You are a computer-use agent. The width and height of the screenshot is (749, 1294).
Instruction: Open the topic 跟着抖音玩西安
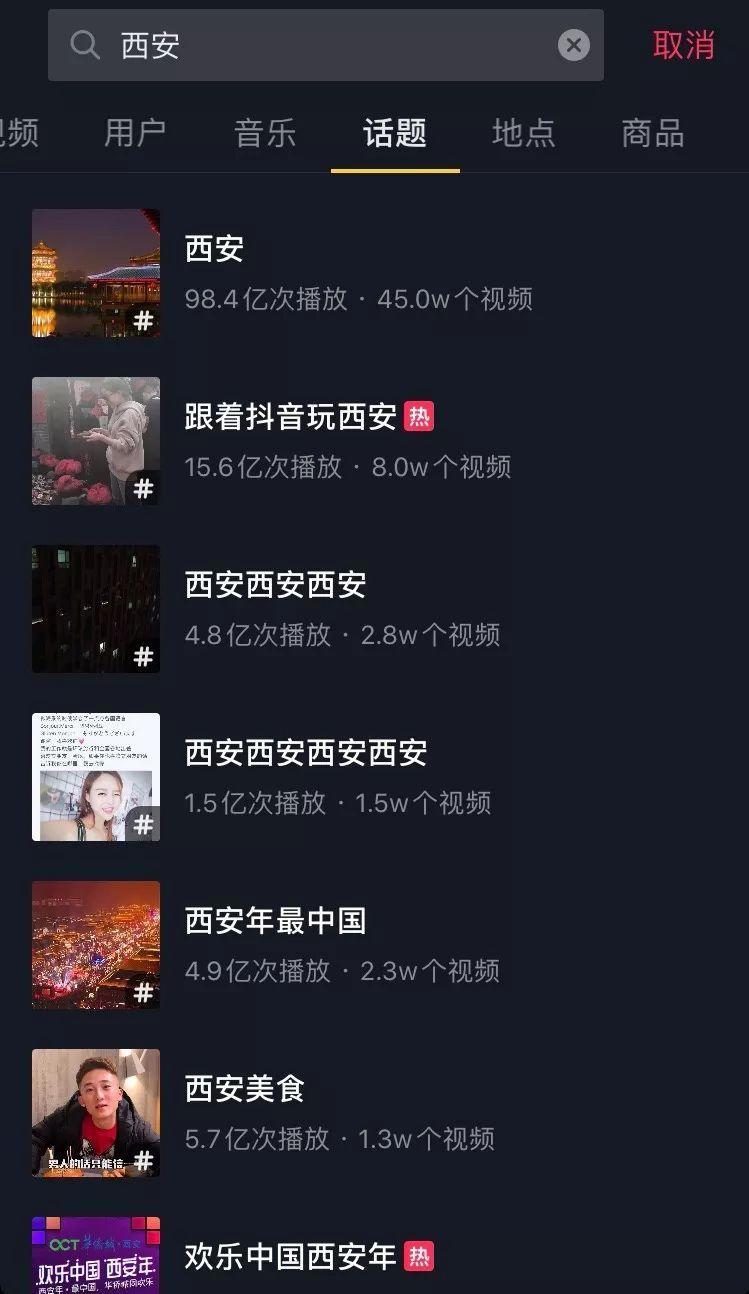374,441
